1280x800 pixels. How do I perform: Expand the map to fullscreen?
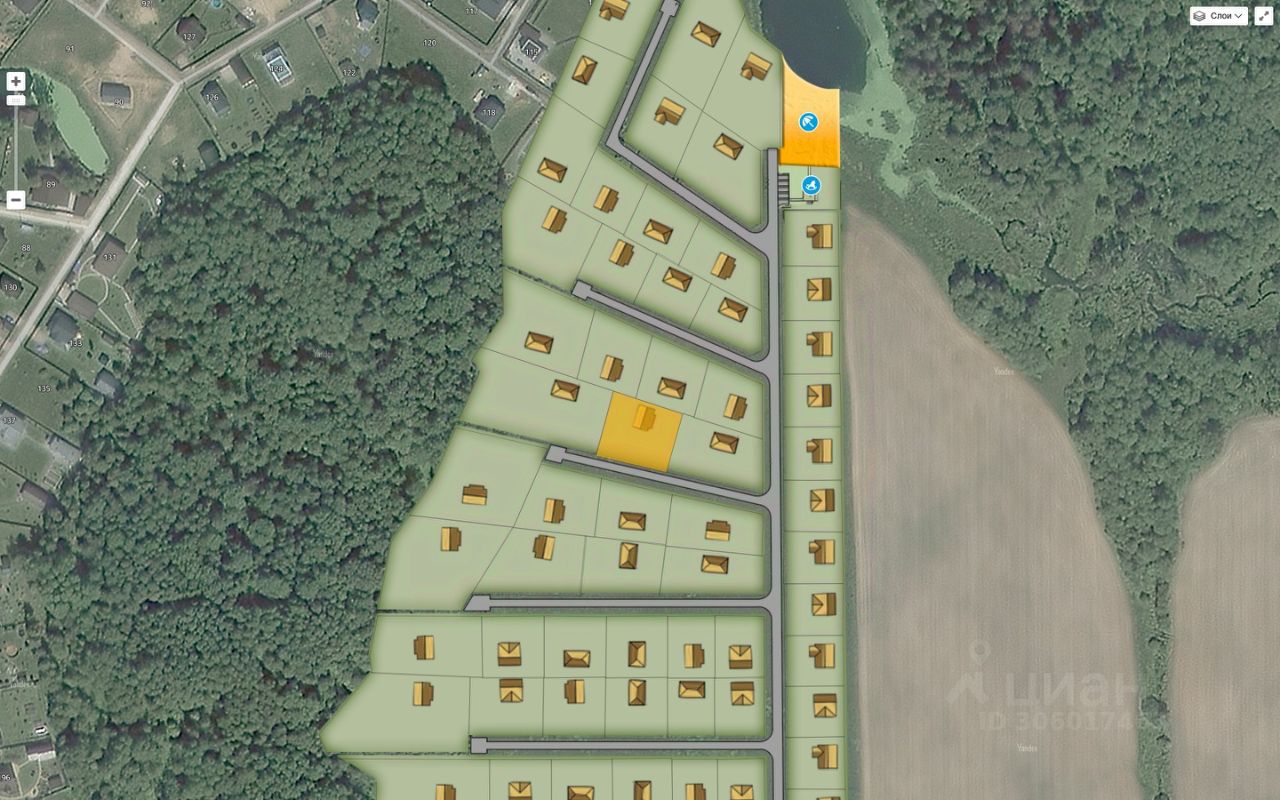1264,16
